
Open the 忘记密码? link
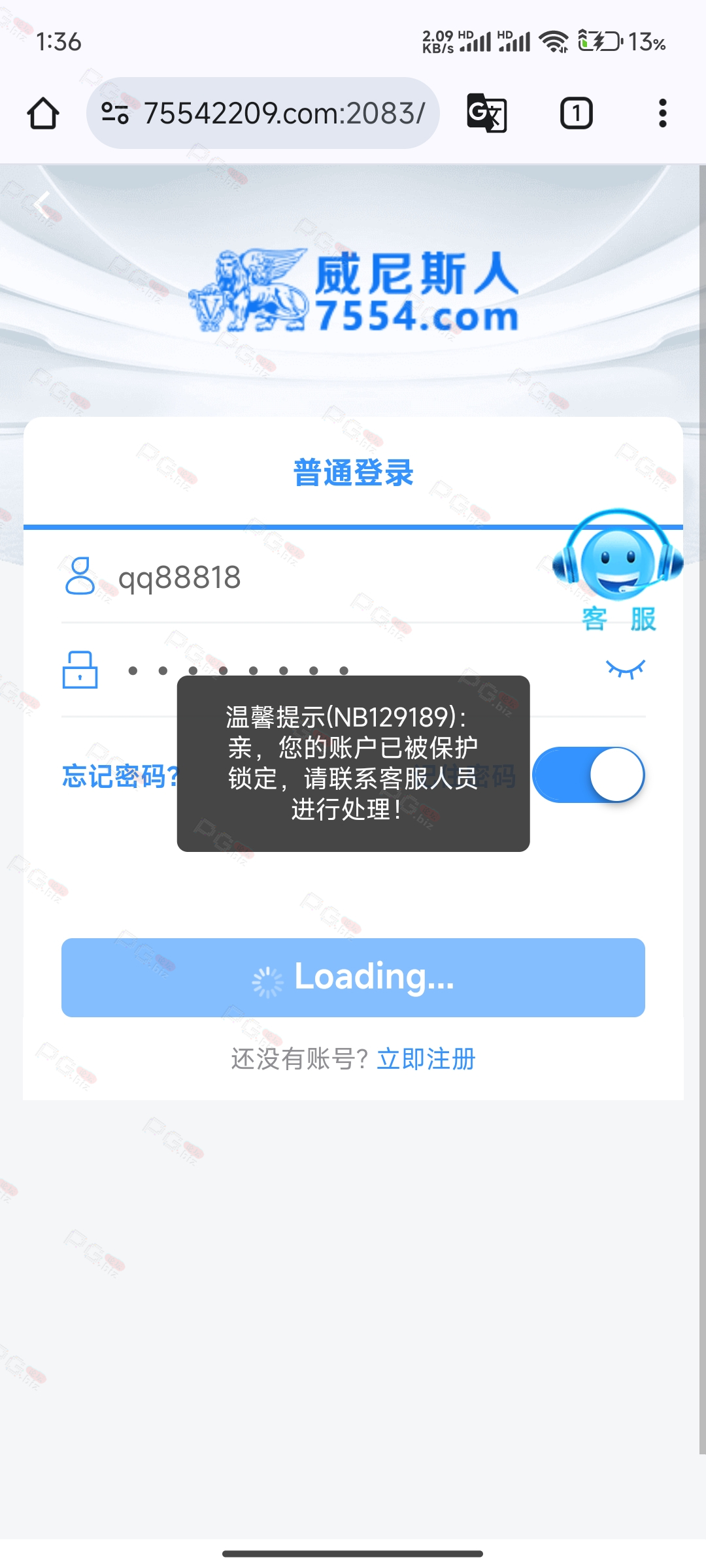[x=120, y=776]
